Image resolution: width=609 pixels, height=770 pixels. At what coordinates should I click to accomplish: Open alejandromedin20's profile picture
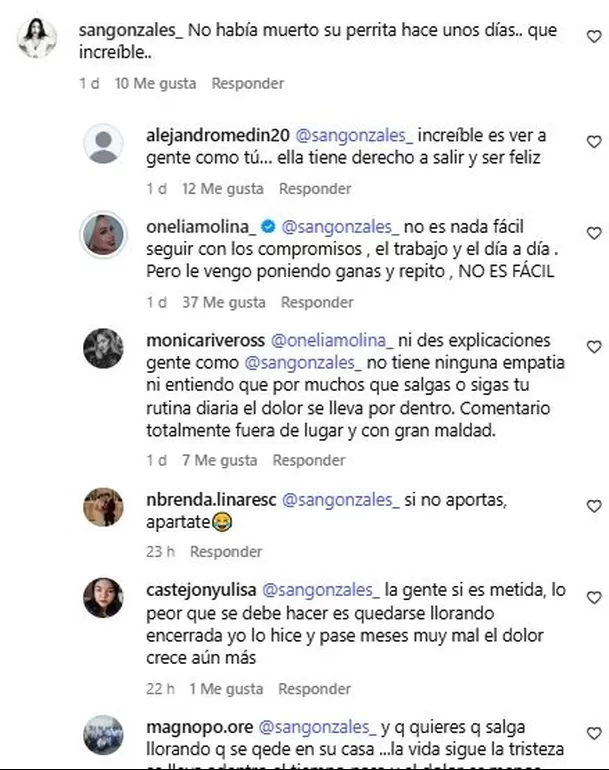pyautogui.click(x=104, y=145)
